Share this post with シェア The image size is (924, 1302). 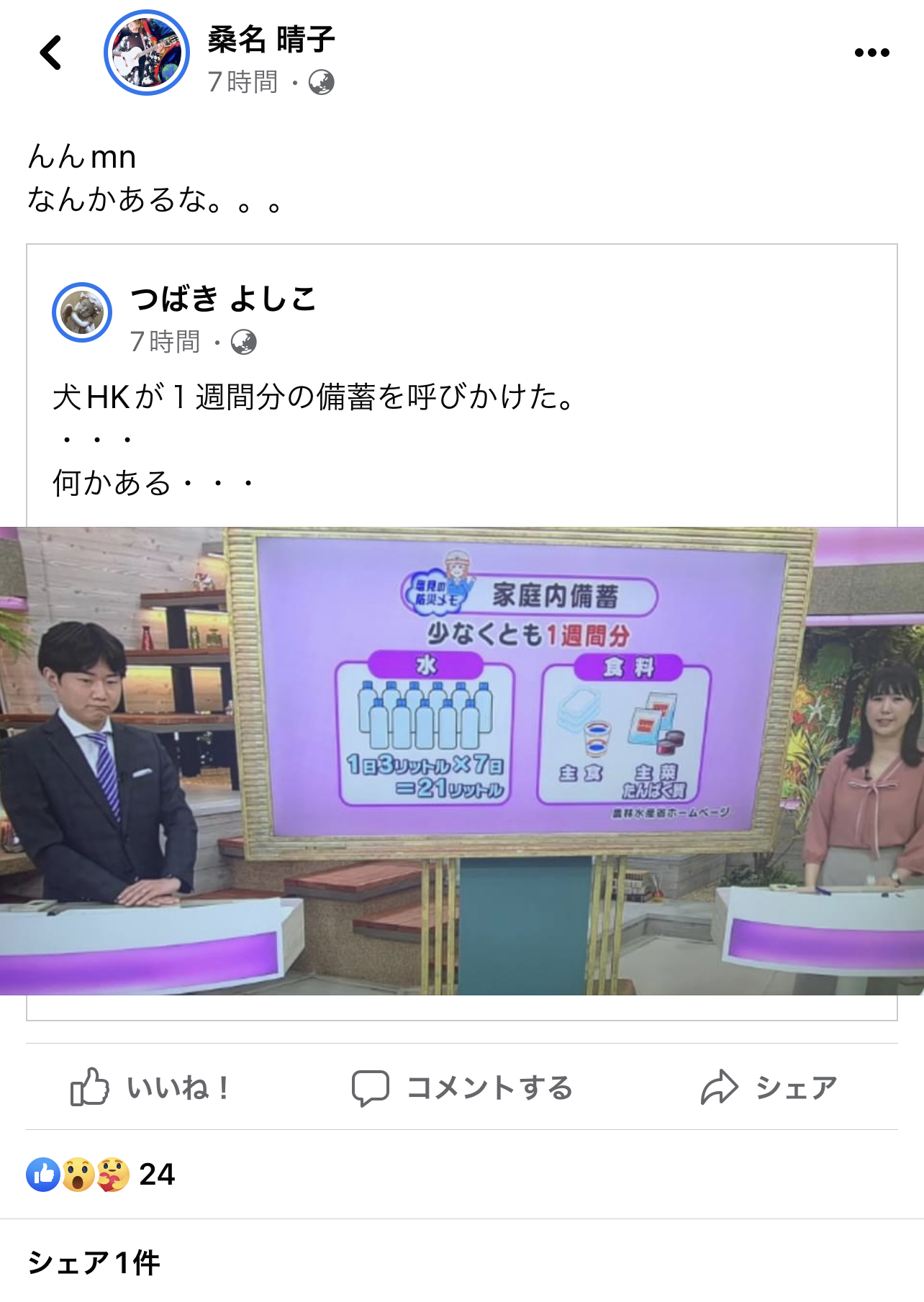(x=769, y=1087)
